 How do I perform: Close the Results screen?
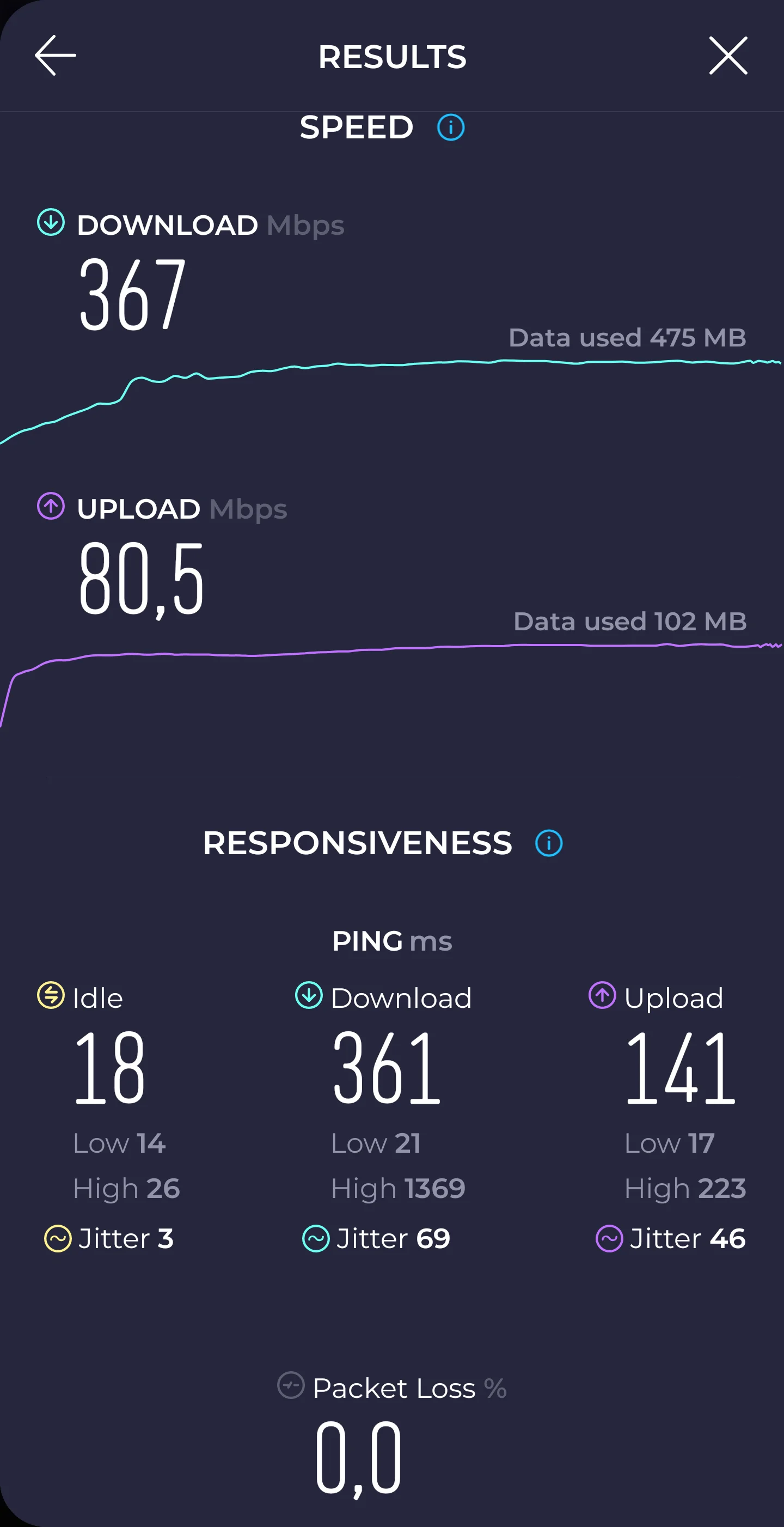tap(728, 55)
